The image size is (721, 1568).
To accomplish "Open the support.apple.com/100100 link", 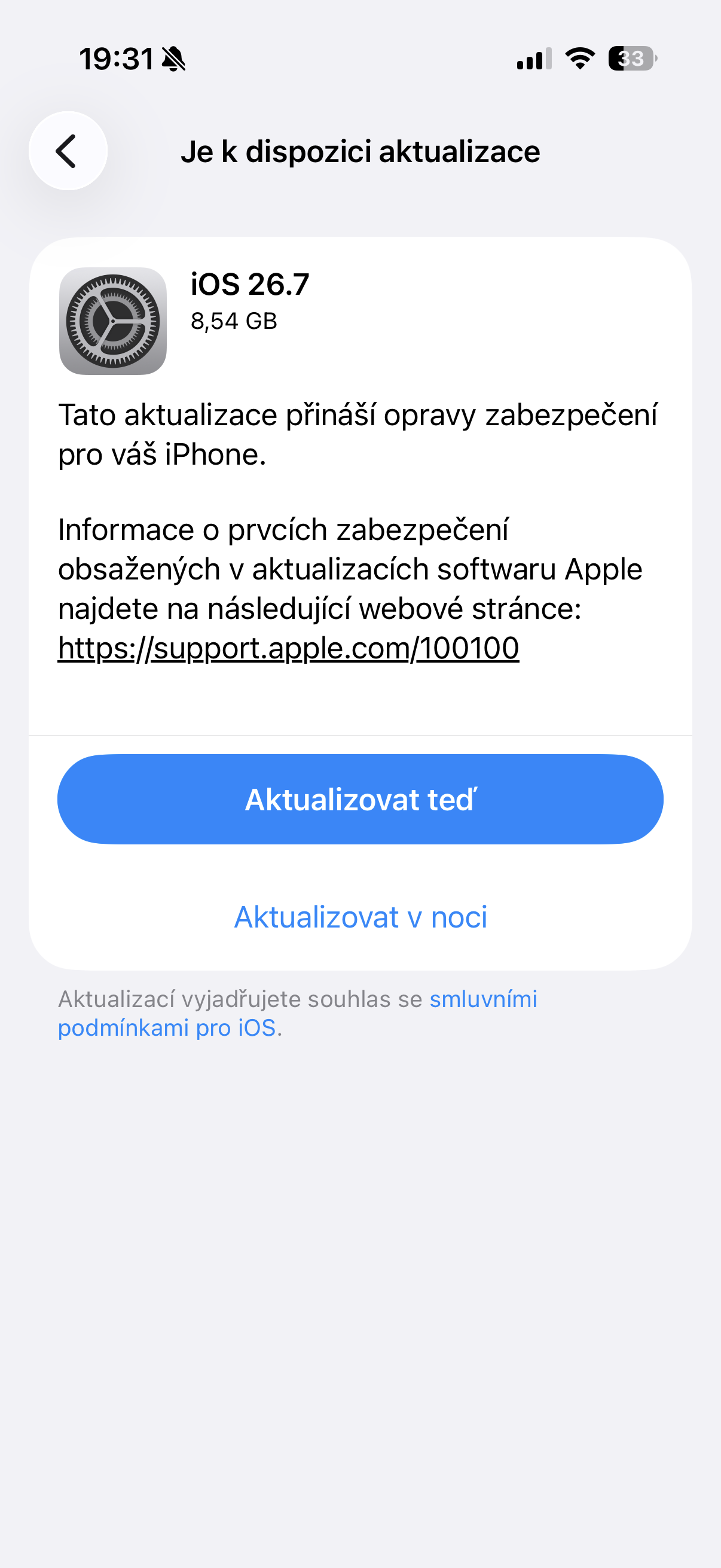I will (288, 648).
